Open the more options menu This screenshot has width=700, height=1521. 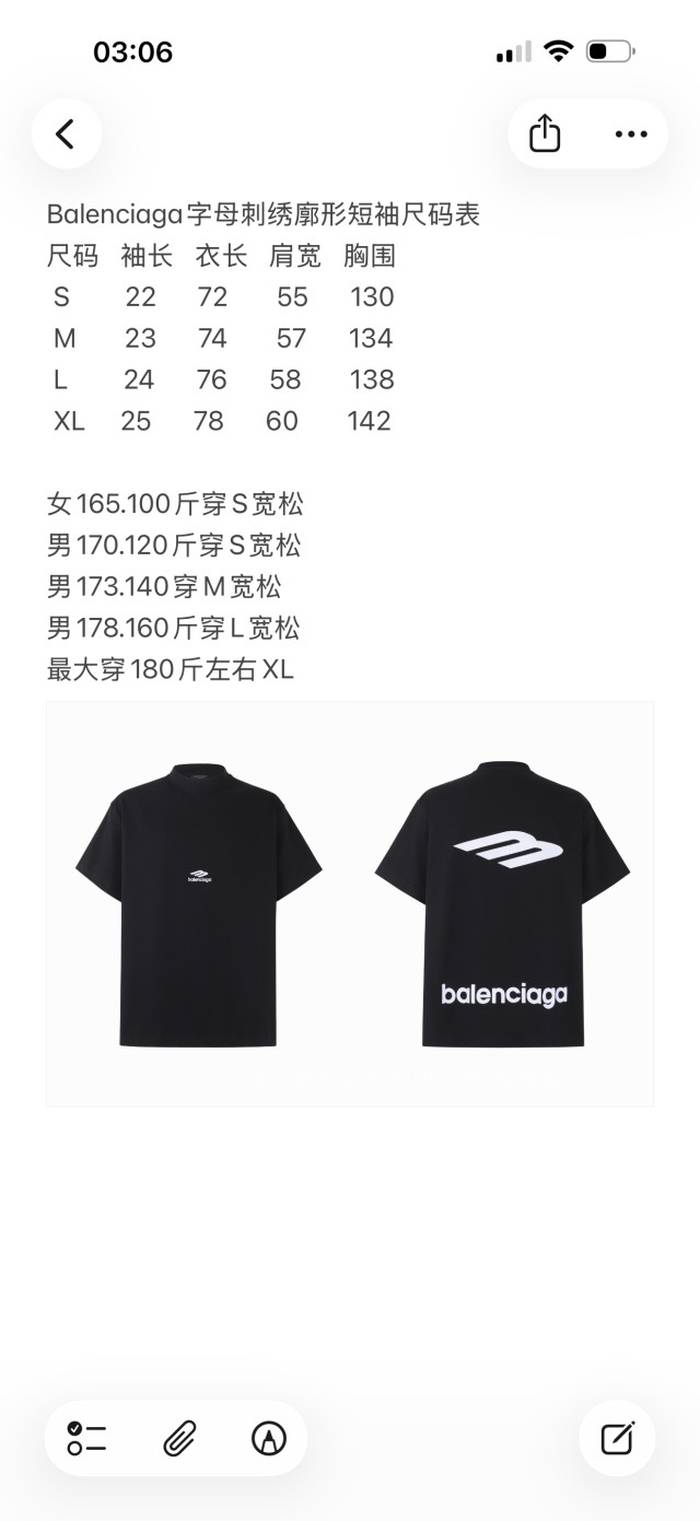(x=631, y=134)
